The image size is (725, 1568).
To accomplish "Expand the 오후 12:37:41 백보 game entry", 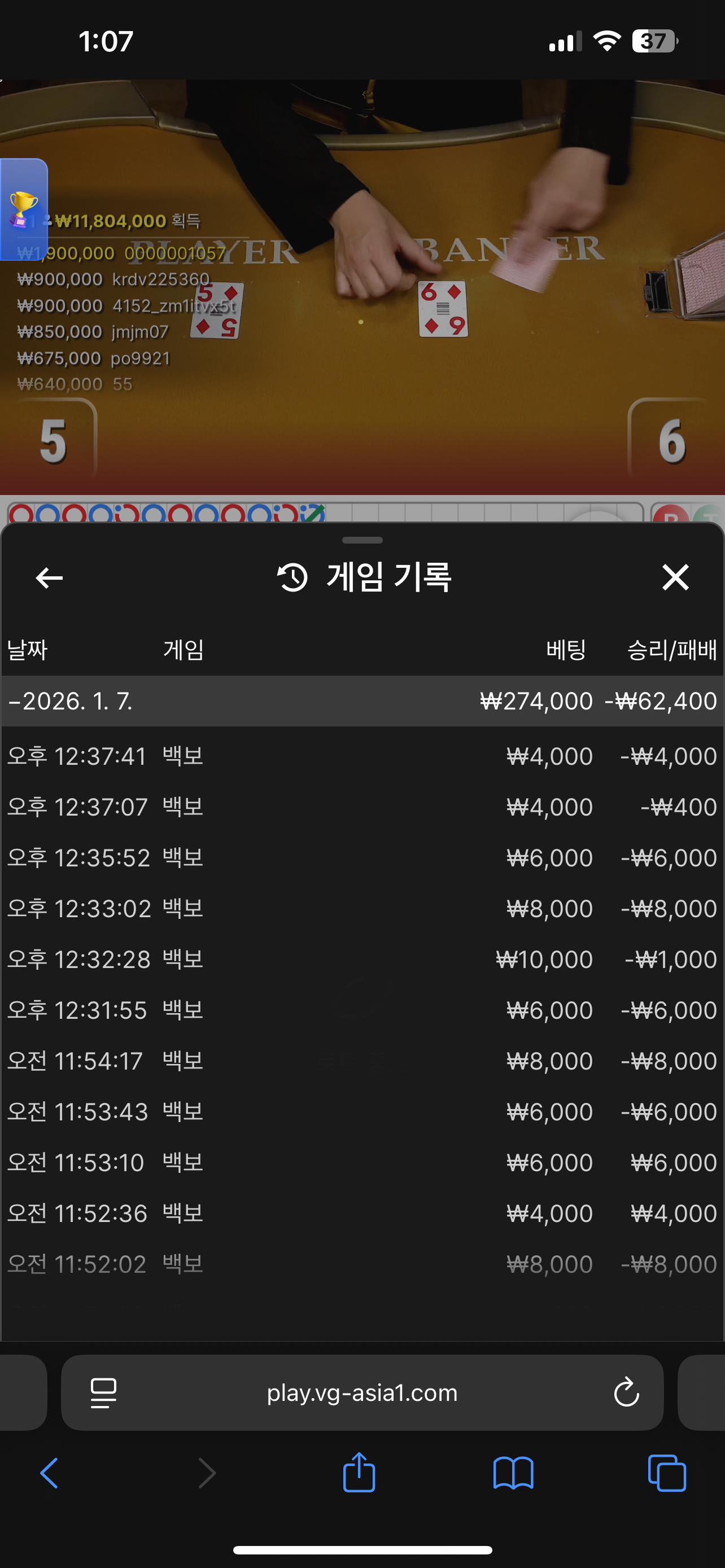I will tap(362, 756).
